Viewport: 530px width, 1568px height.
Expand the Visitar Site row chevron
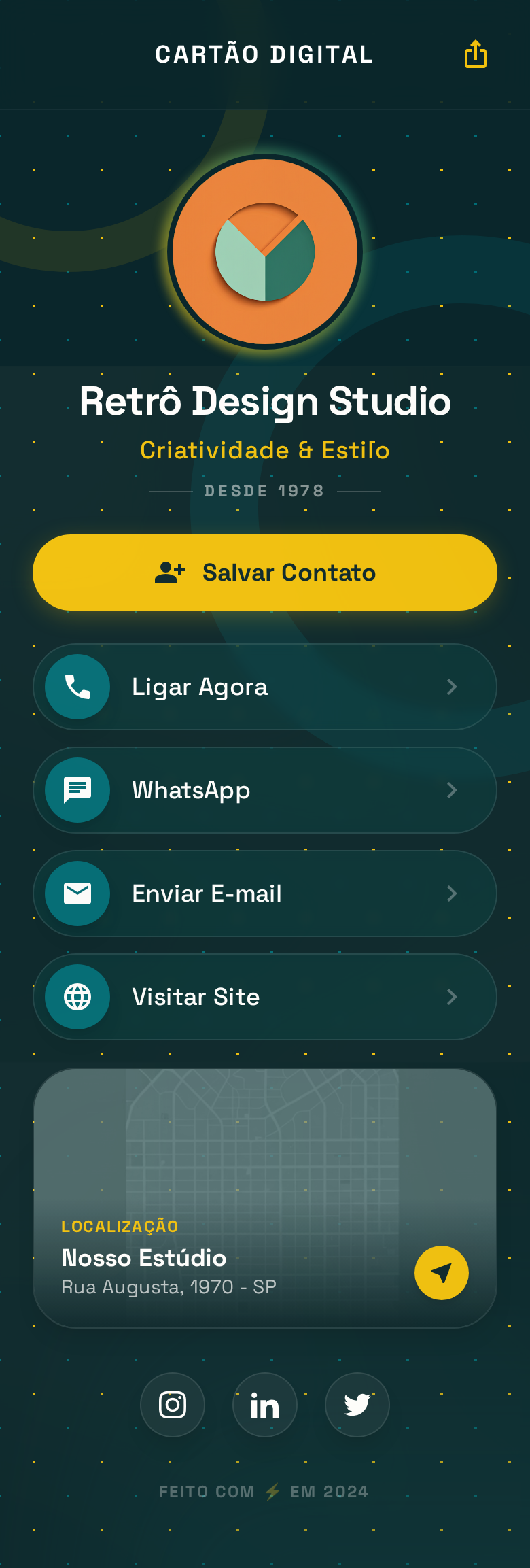coord(453,997)
